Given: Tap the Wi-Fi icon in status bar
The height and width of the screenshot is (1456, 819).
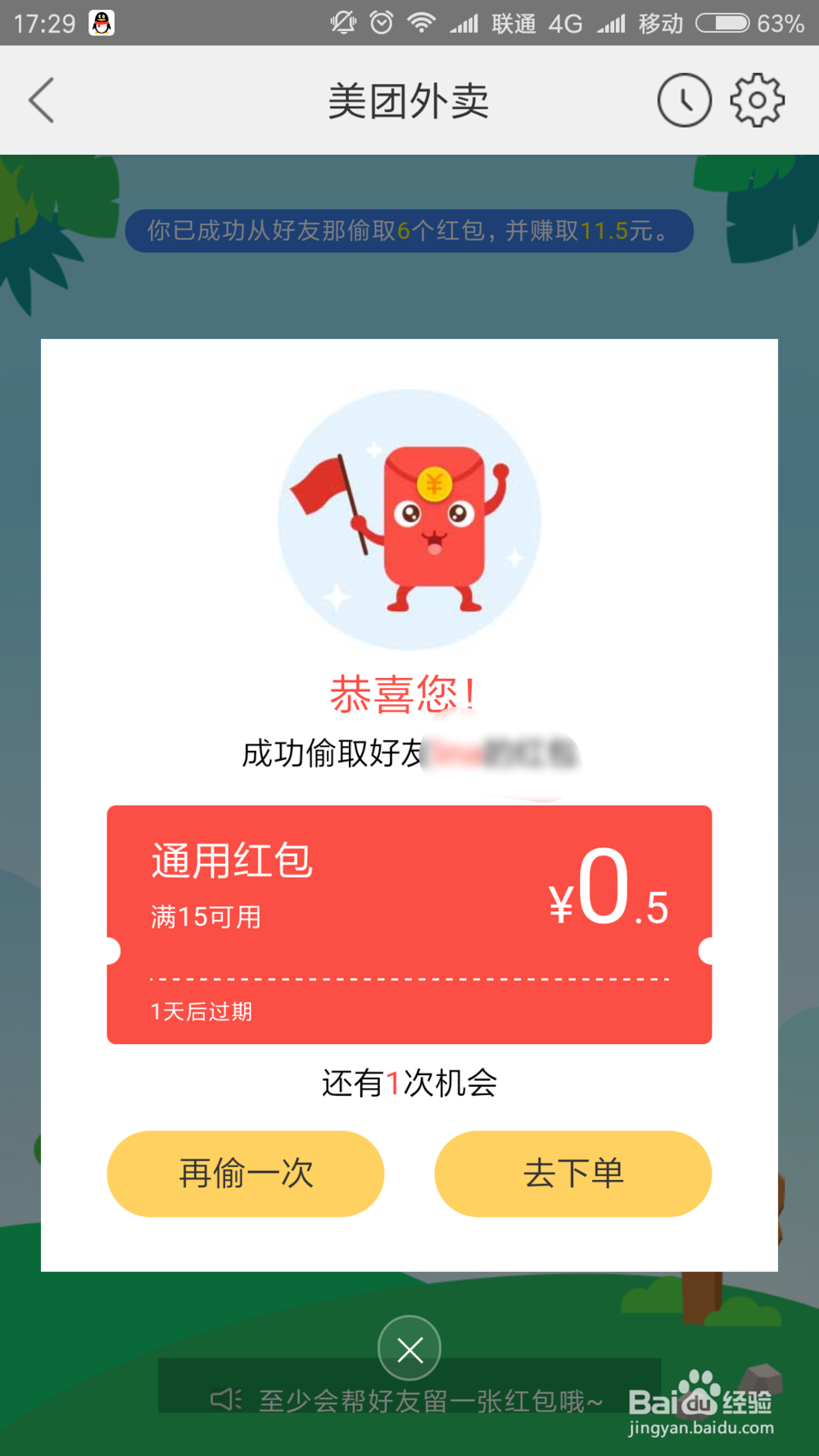Looking at the screenshot, I should click(x=423, y=22).
